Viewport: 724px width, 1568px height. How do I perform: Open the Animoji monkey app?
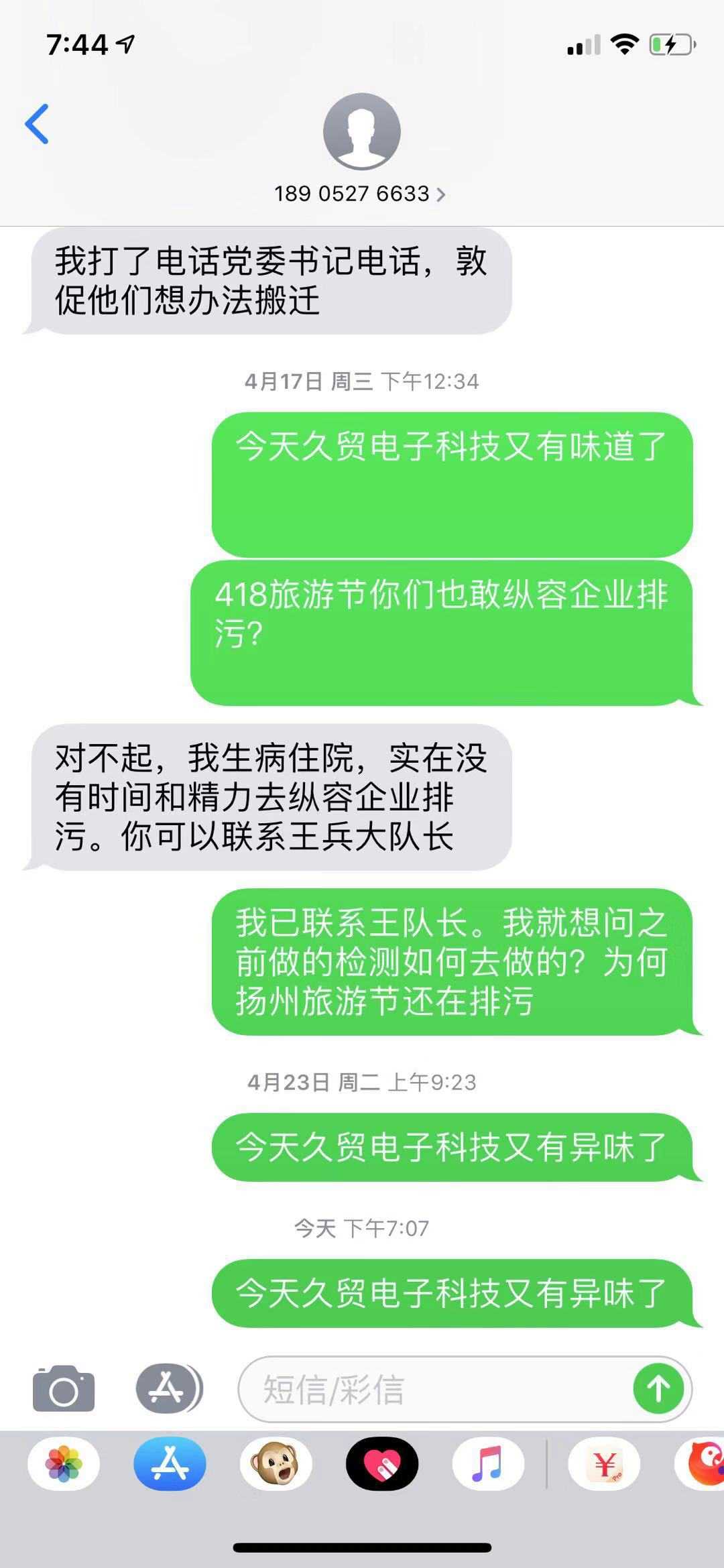[276, 1464]
